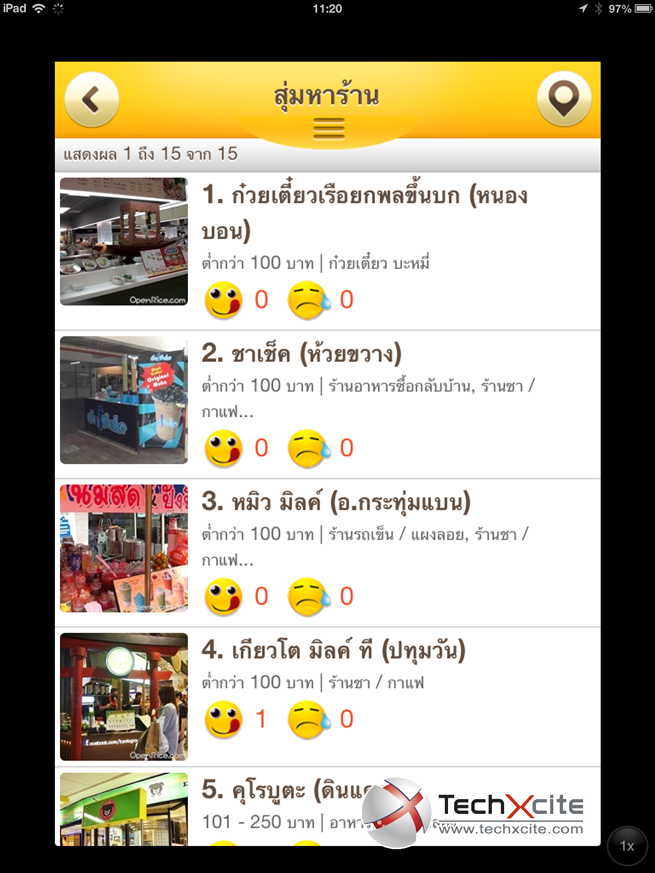Open restaurant 3. หมิว มิลค์

336,502
